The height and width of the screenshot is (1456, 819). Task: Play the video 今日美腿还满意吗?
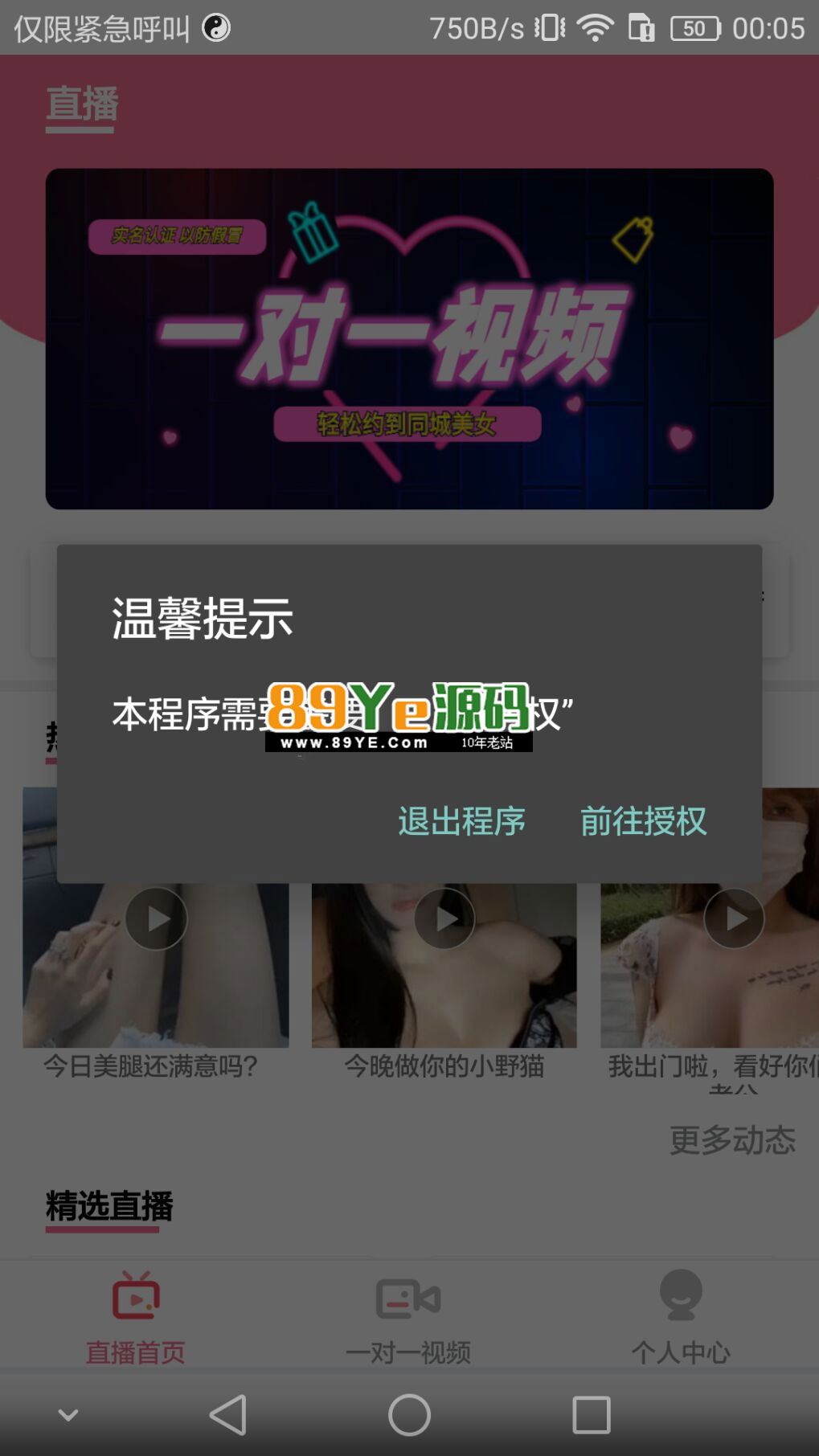click(156, 919)
